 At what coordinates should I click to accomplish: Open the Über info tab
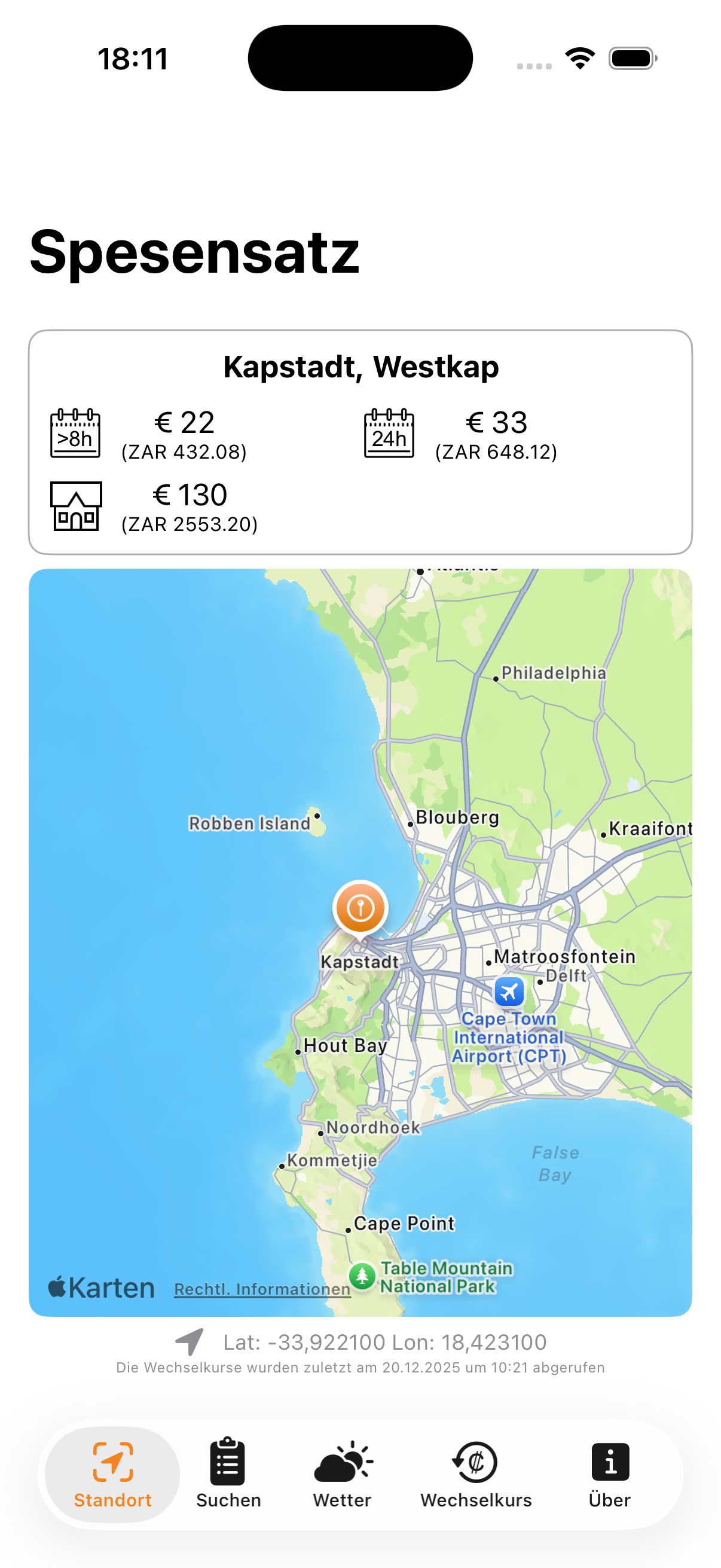tap(610, 1474)
